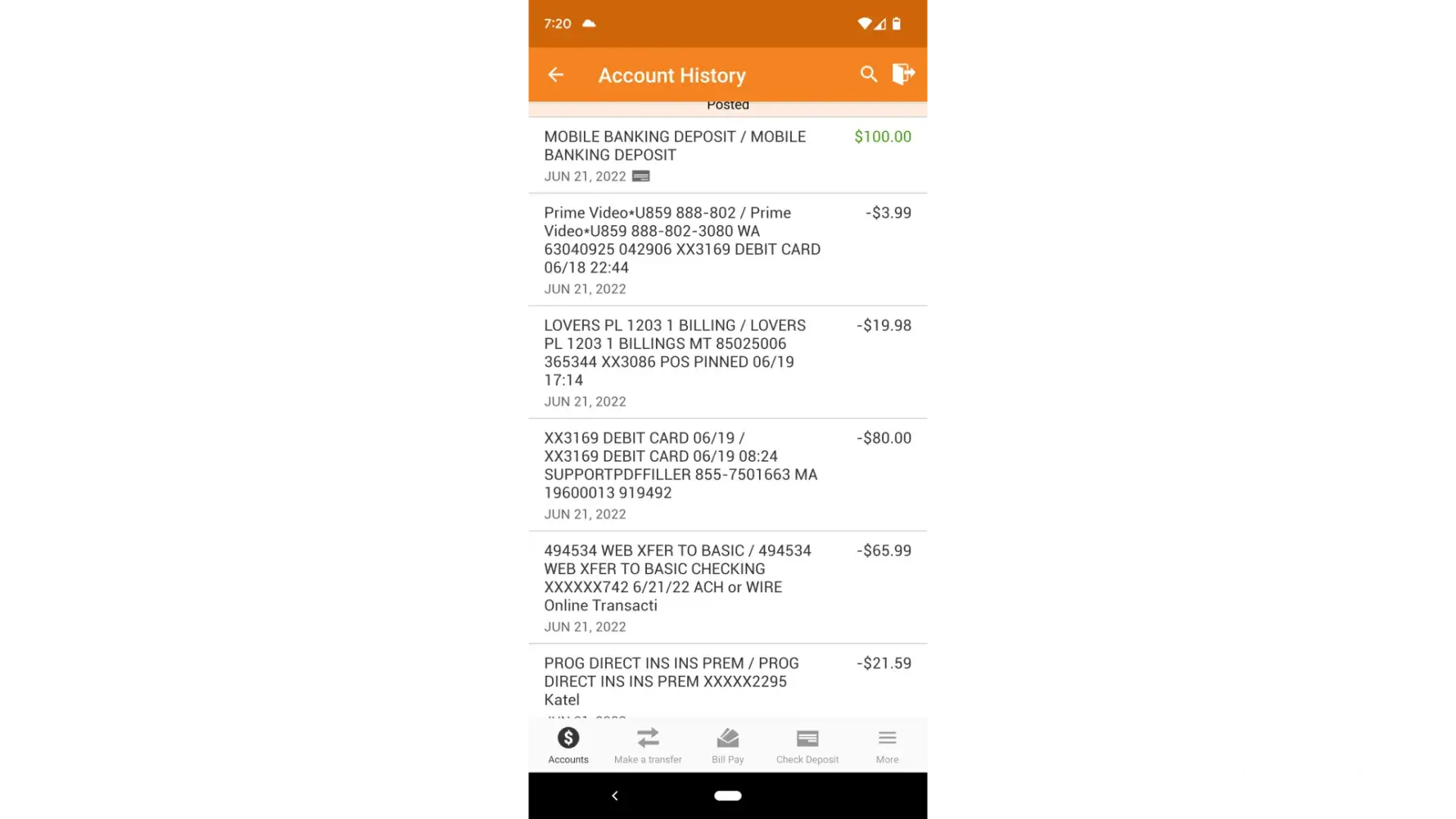Screen dimensions: 1456x819
Task: Tap the log out icon
Action: (x=903, y=75)
